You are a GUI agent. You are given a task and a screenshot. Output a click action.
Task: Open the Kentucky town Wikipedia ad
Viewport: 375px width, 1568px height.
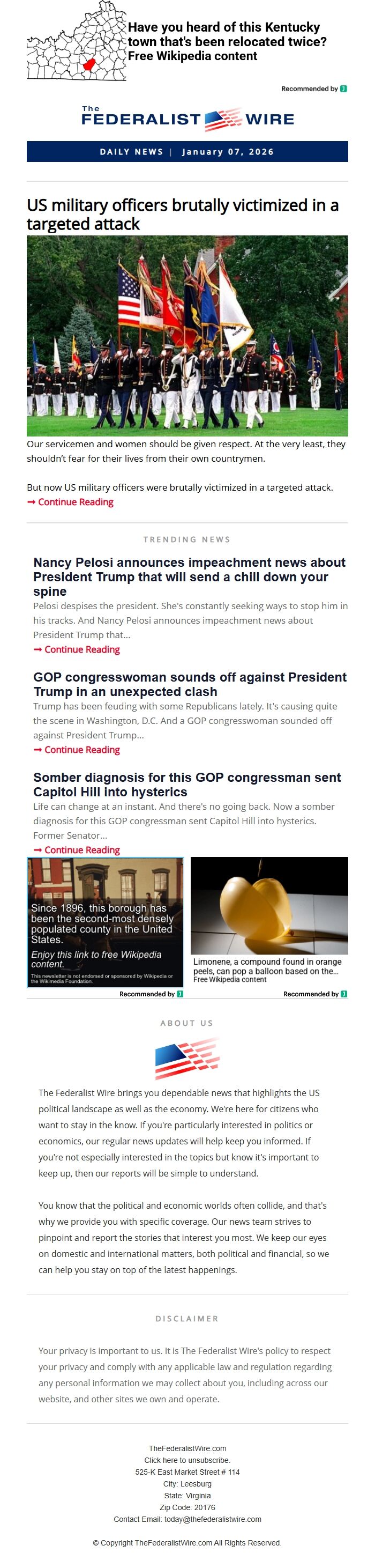[x=226, y=41]
